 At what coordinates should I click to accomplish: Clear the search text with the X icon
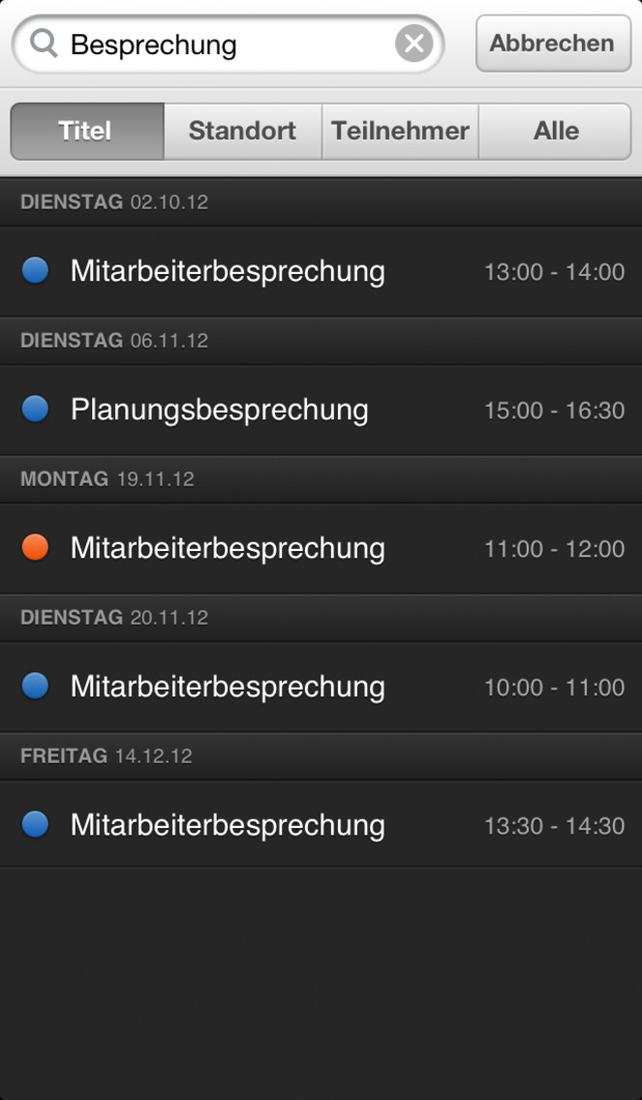414,44
